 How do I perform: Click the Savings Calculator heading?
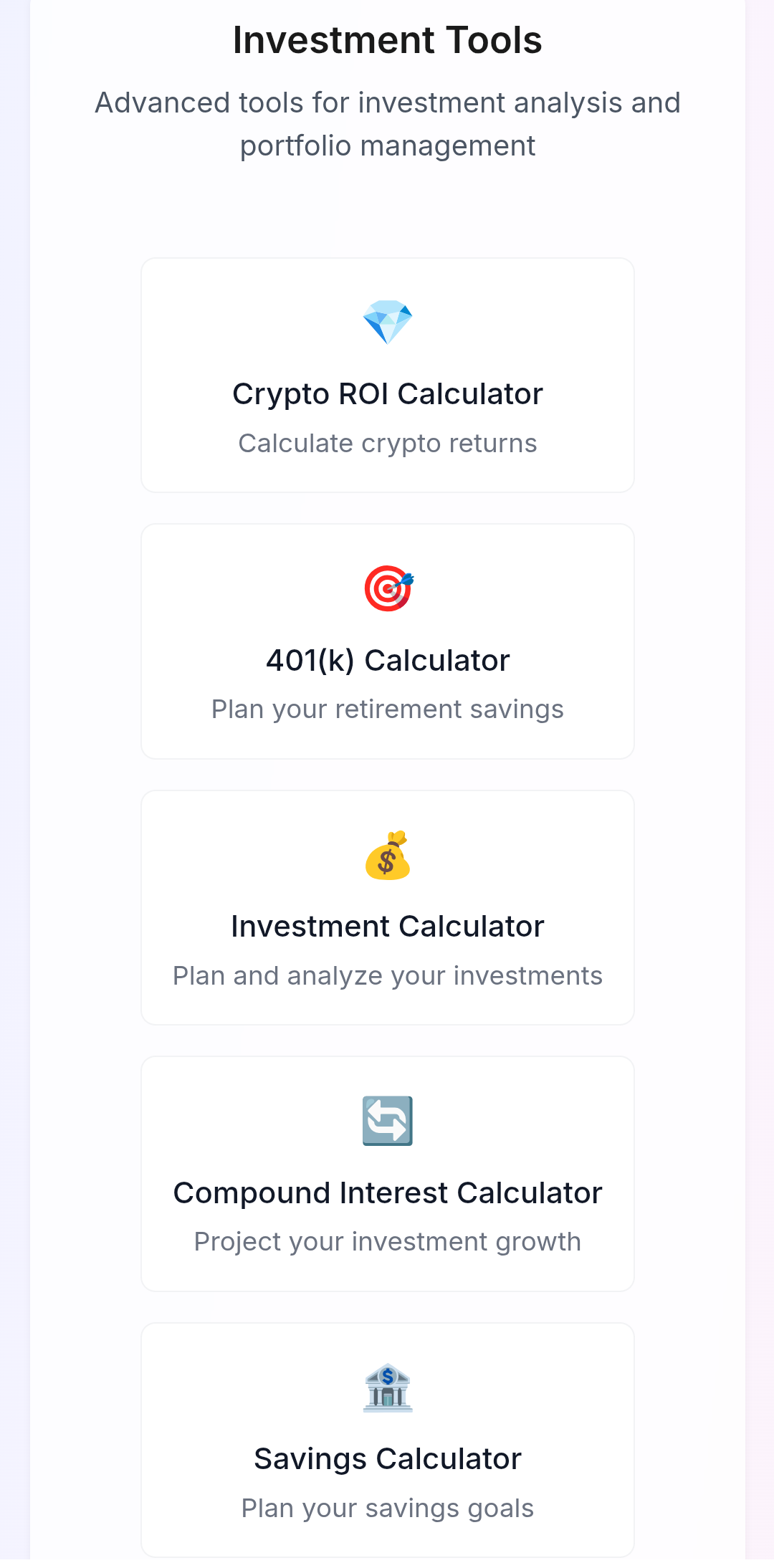pos(387,1458)
